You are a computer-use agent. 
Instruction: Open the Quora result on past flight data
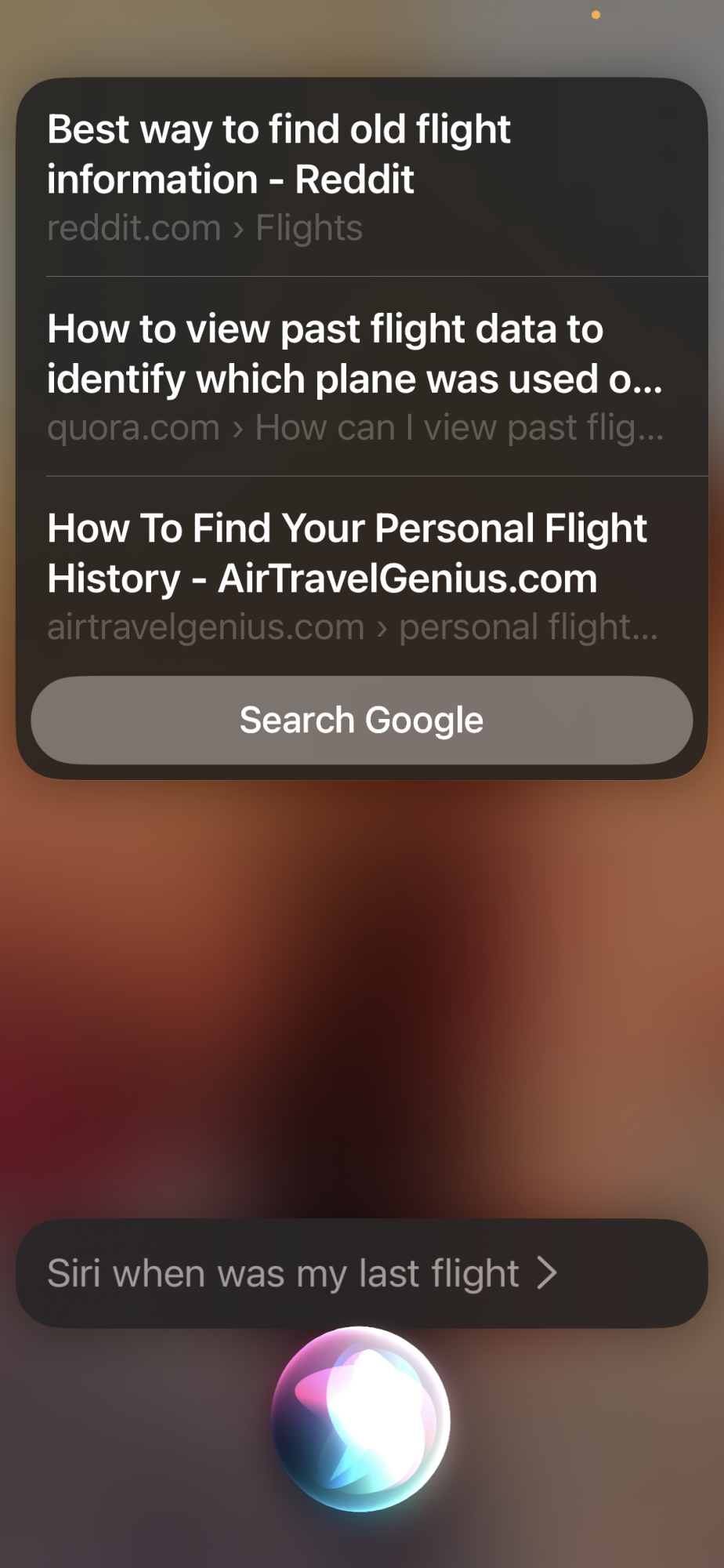point(361,377)
